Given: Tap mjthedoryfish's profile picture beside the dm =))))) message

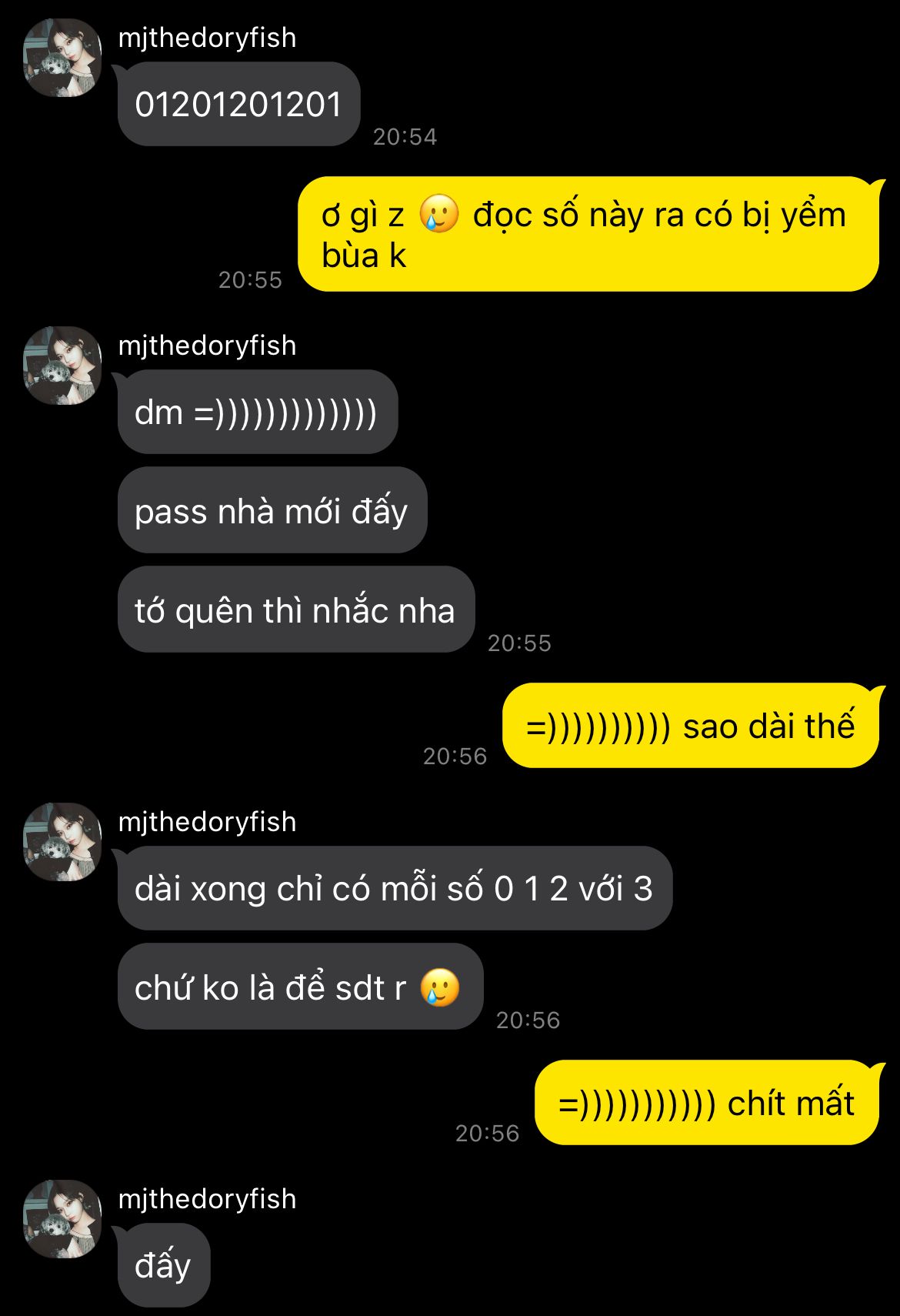Looking at the screenshot, I should [x=62, y=366].
